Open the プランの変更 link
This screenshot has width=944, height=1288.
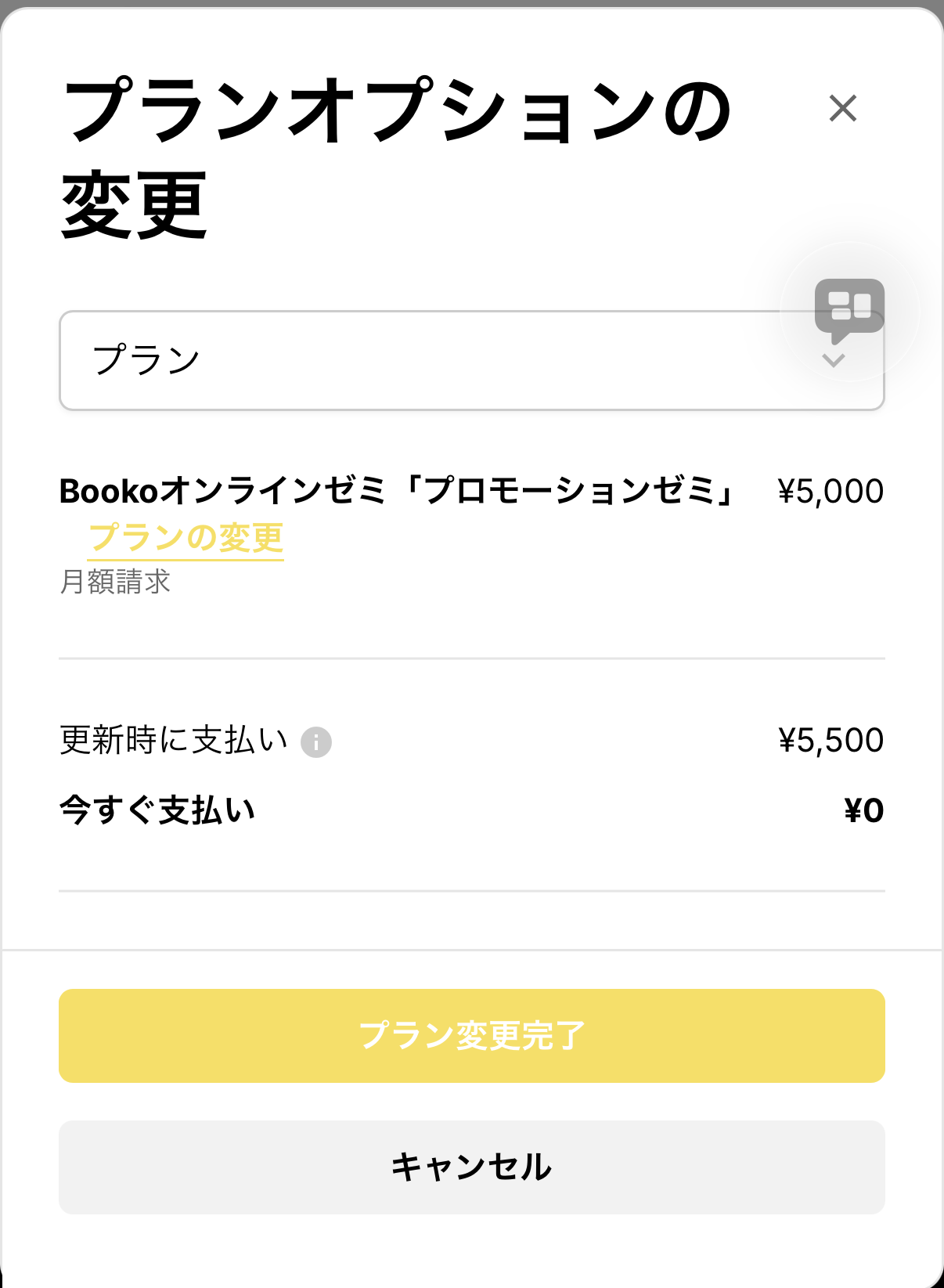click(x=186, y=538)
